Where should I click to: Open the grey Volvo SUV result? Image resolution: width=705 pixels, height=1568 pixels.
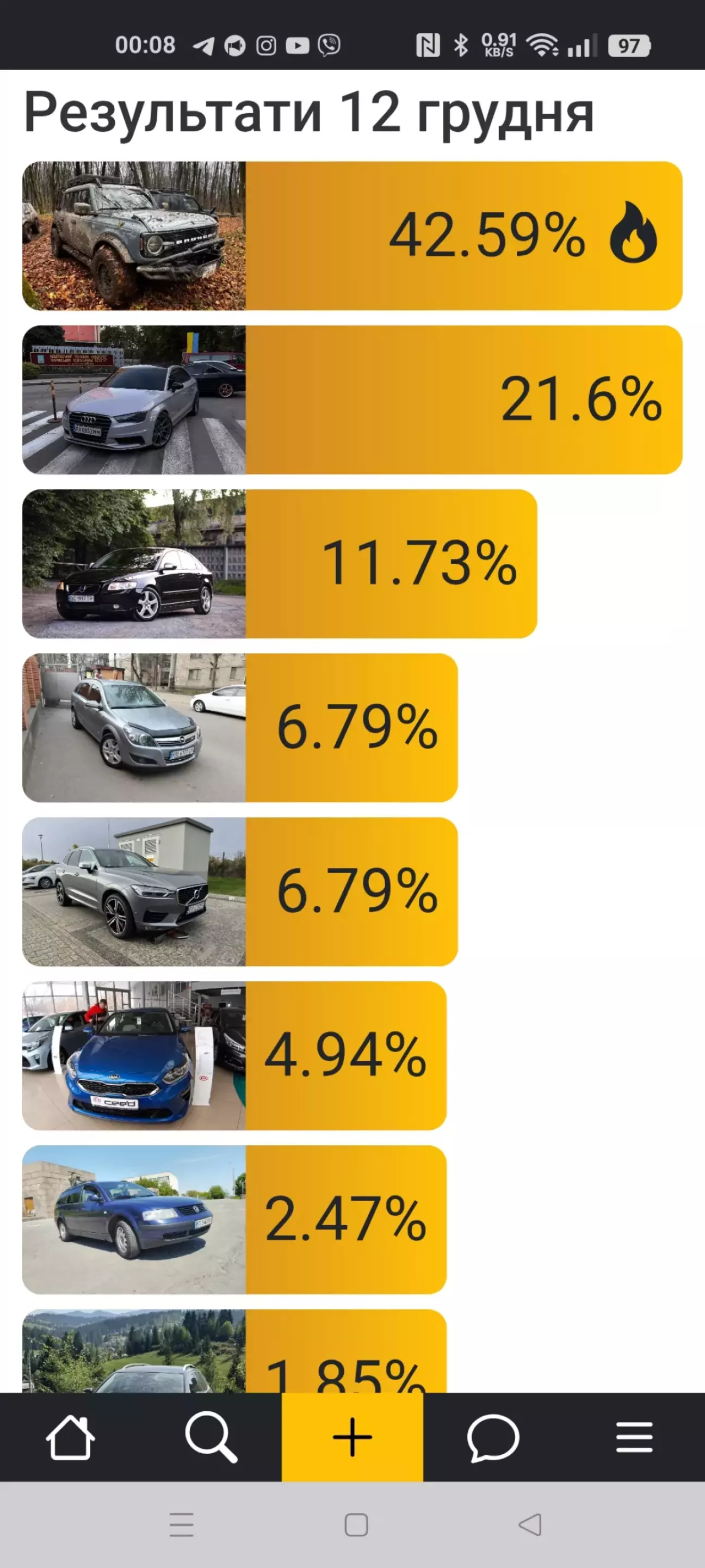point(240,891)
